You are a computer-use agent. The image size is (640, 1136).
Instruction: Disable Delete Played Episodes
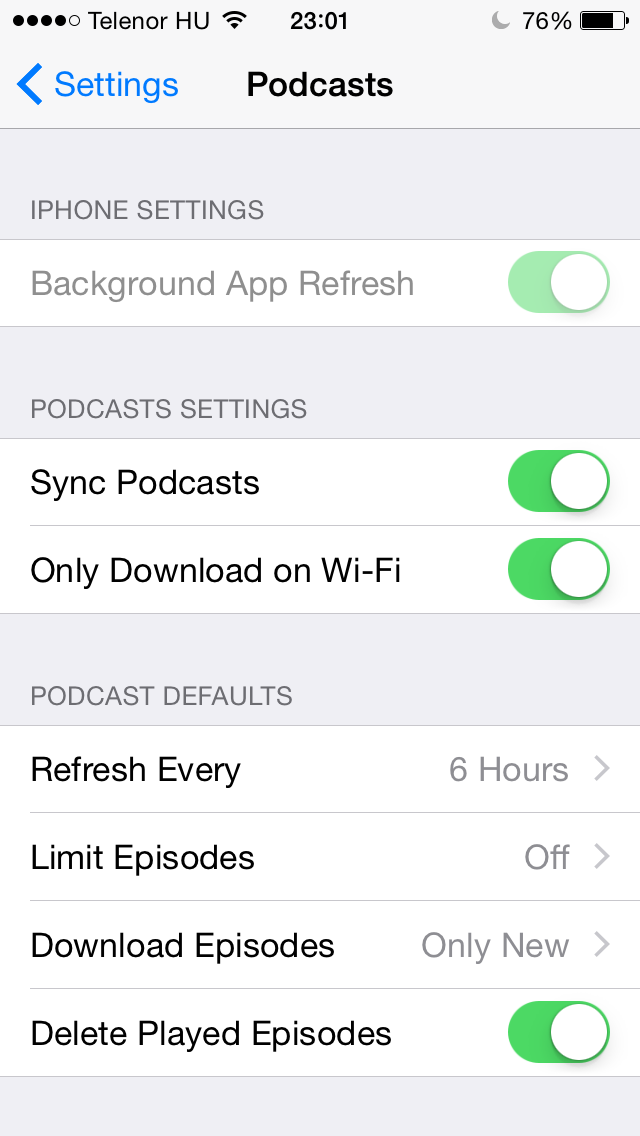pos(558,1032)
